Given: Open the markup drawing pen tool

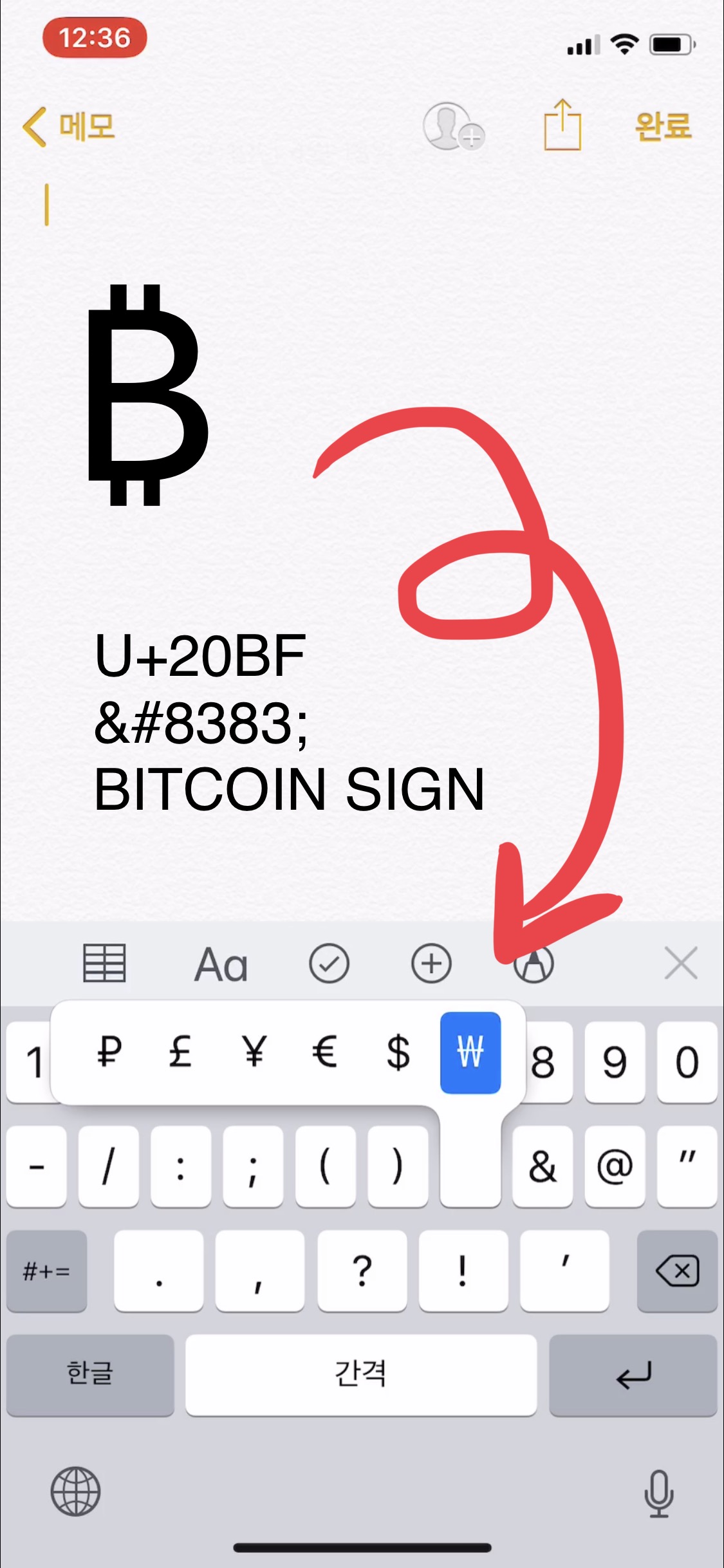Looking at the screenshot, I should 534,964.
